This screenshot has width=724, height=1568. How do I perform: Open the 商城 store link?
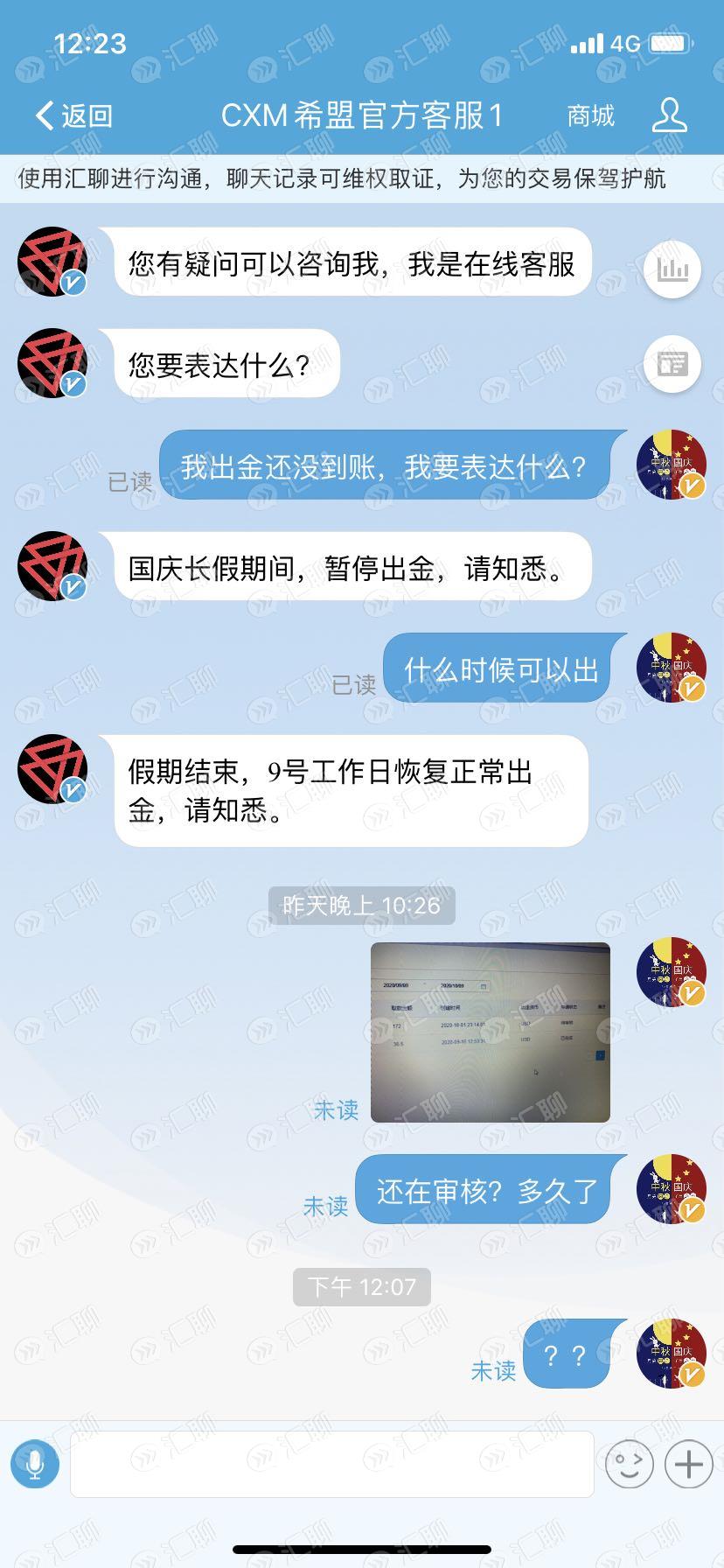pos(590,115)
